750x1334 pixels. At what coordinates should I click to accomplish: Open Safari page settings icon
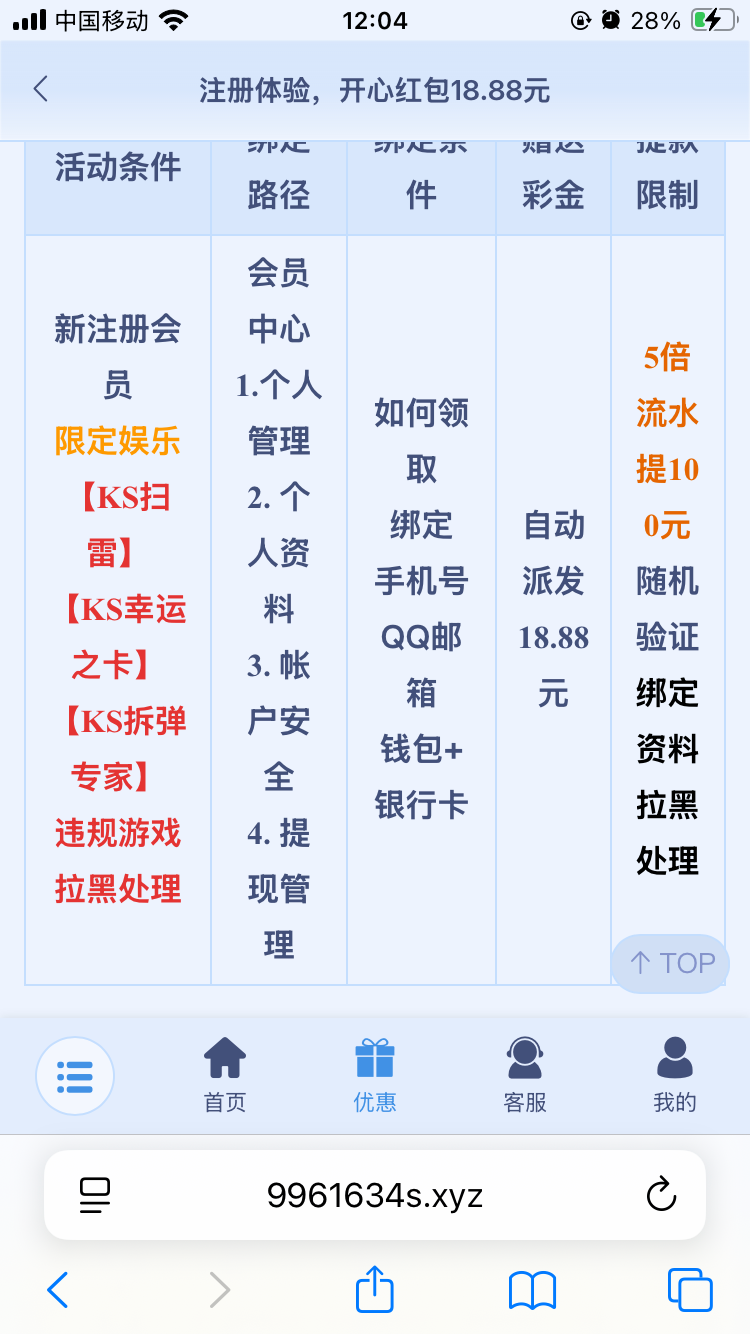coord(95,1195)
